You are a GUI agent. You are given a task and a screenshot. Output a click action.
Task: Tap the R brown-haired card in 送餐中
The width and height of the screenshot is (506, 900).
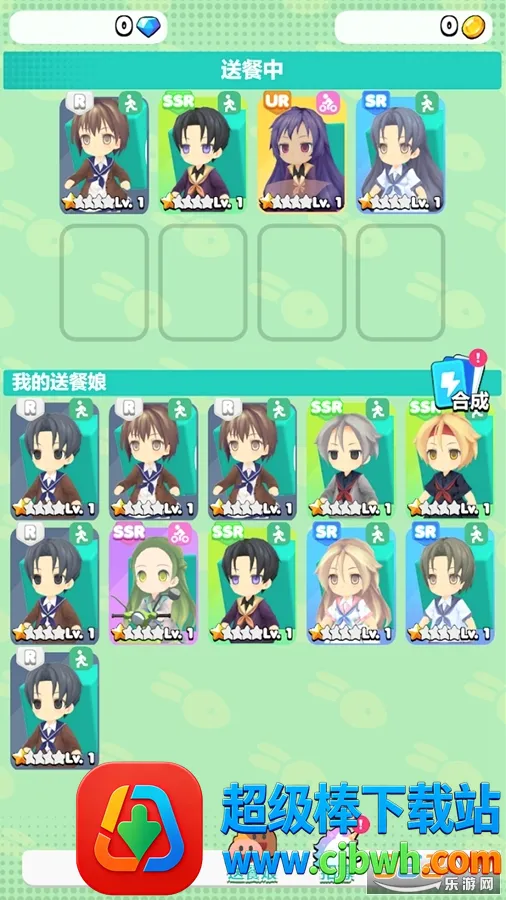click(x=104, y=152)
